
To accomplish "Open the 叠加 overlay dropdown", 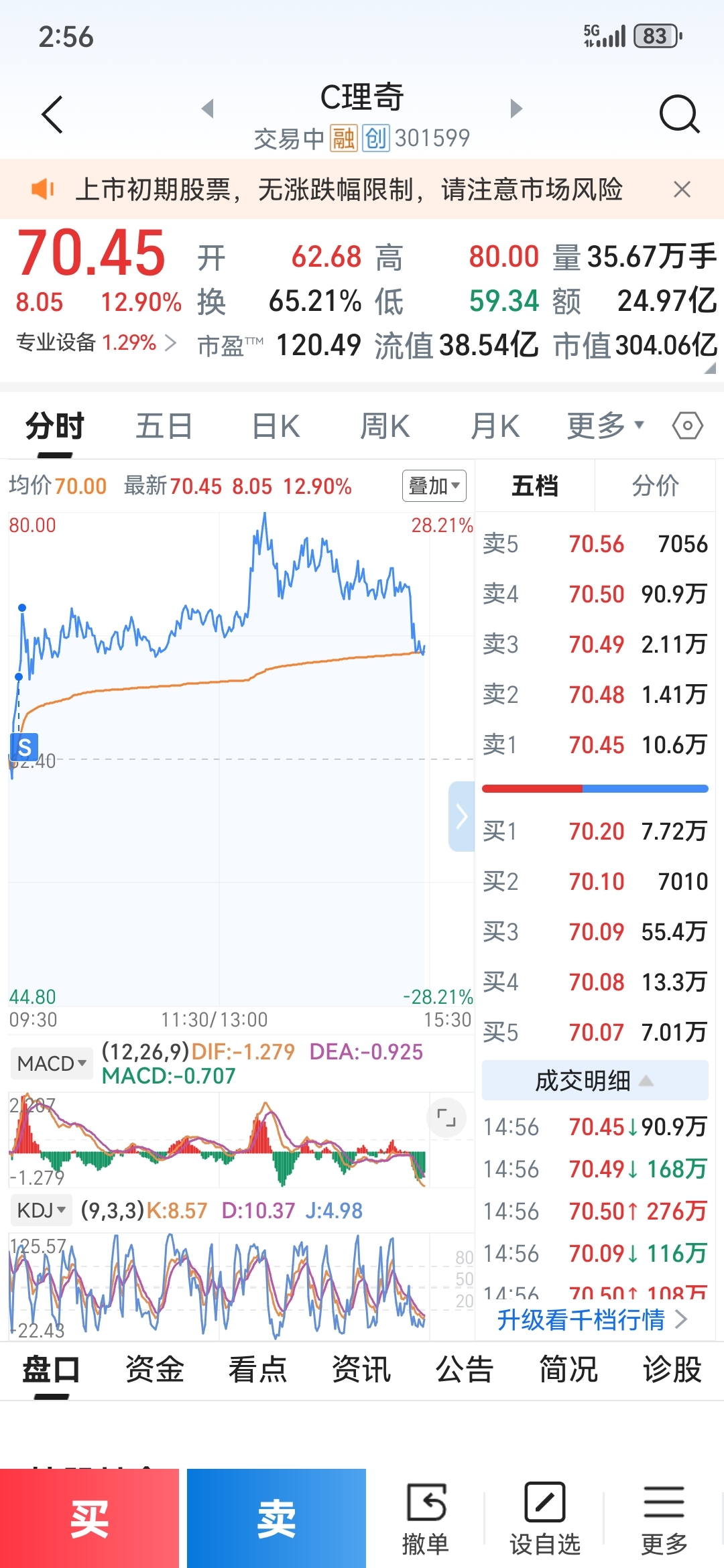I will [434, 486].
